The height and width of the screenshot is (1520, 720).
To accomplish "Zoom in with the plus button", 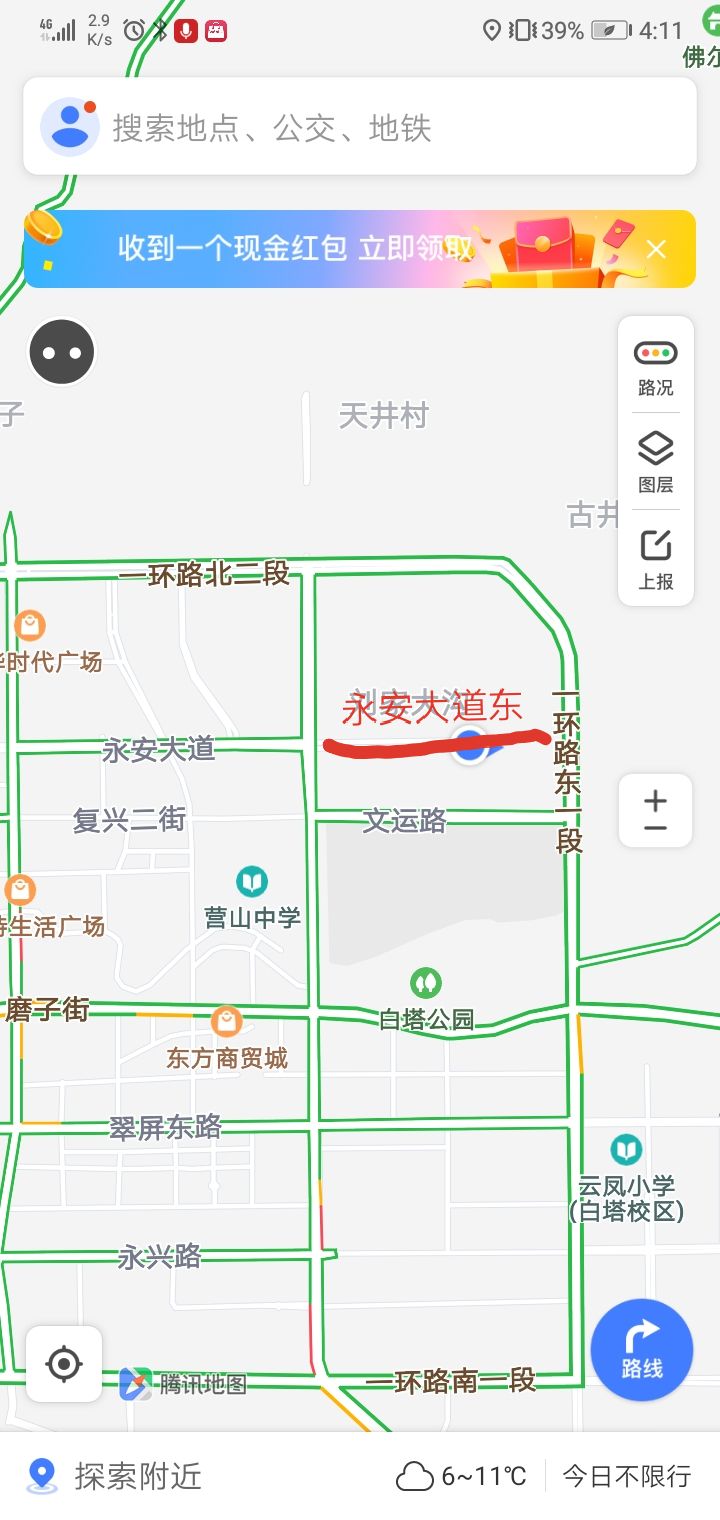I will pyautogui.click(x=655, y=801).
